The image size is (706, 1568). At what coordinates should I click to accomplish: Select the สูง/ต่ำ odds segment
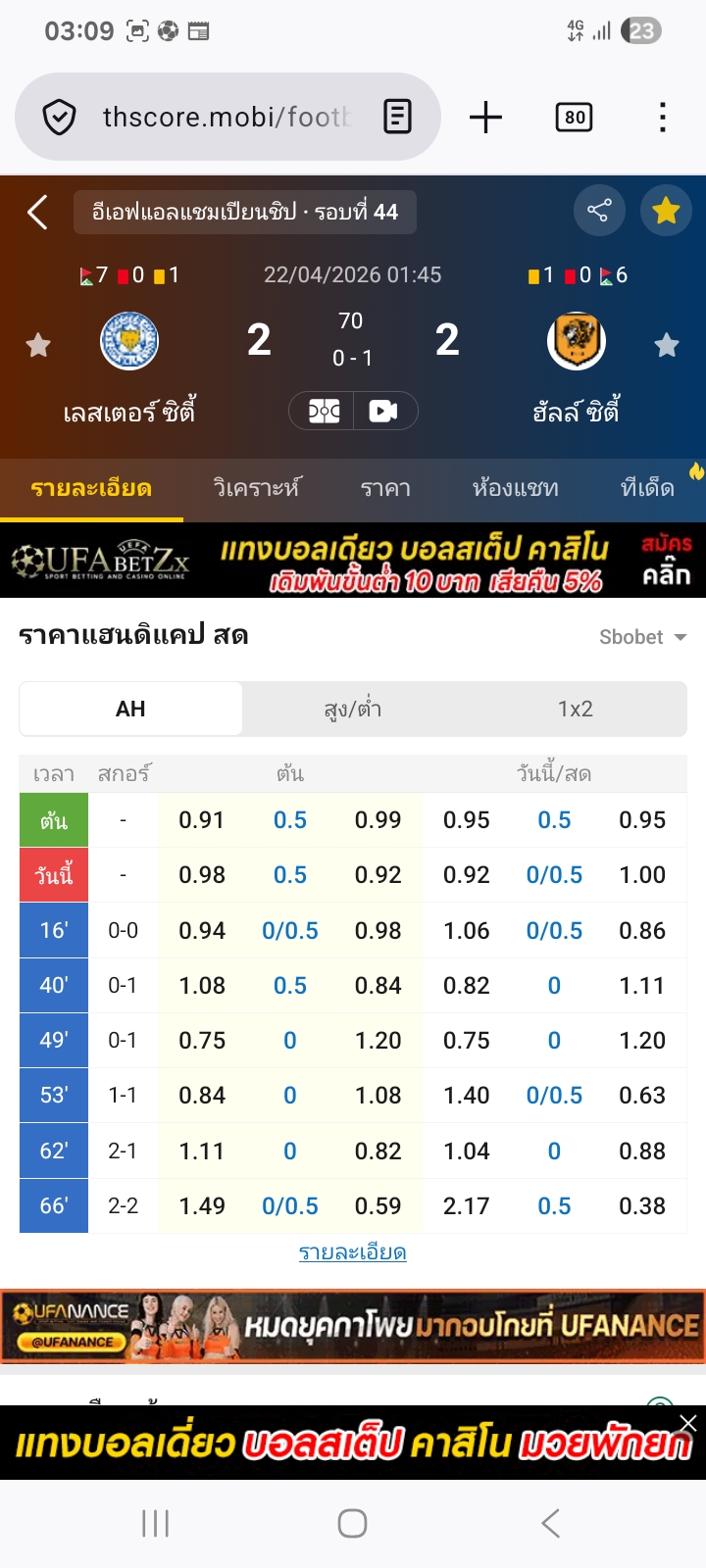353,709
